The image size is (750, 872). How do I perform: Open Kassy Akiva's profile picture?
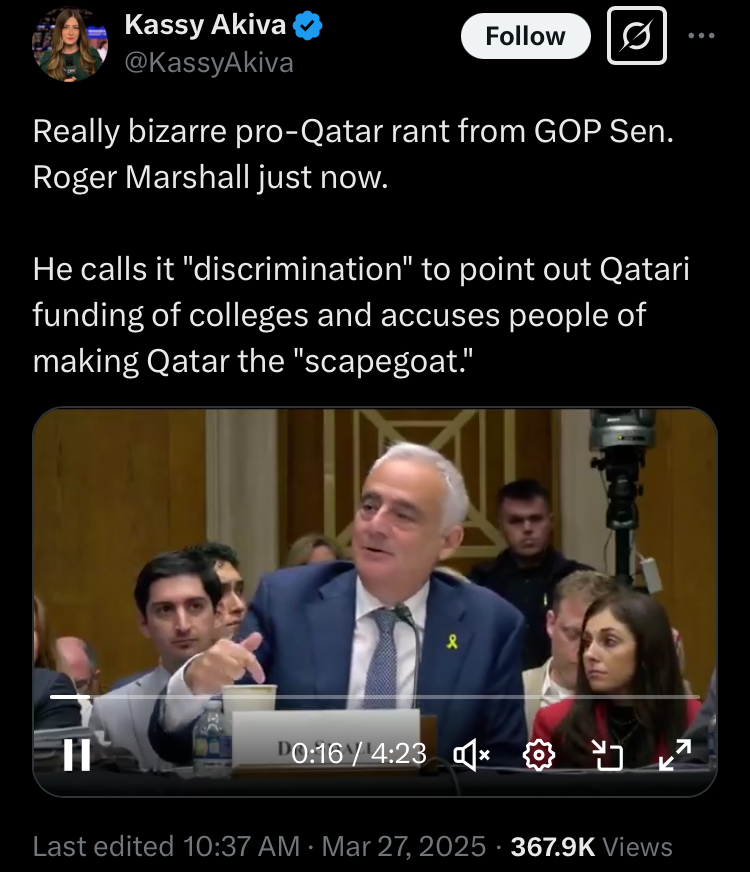coord(70,44)
